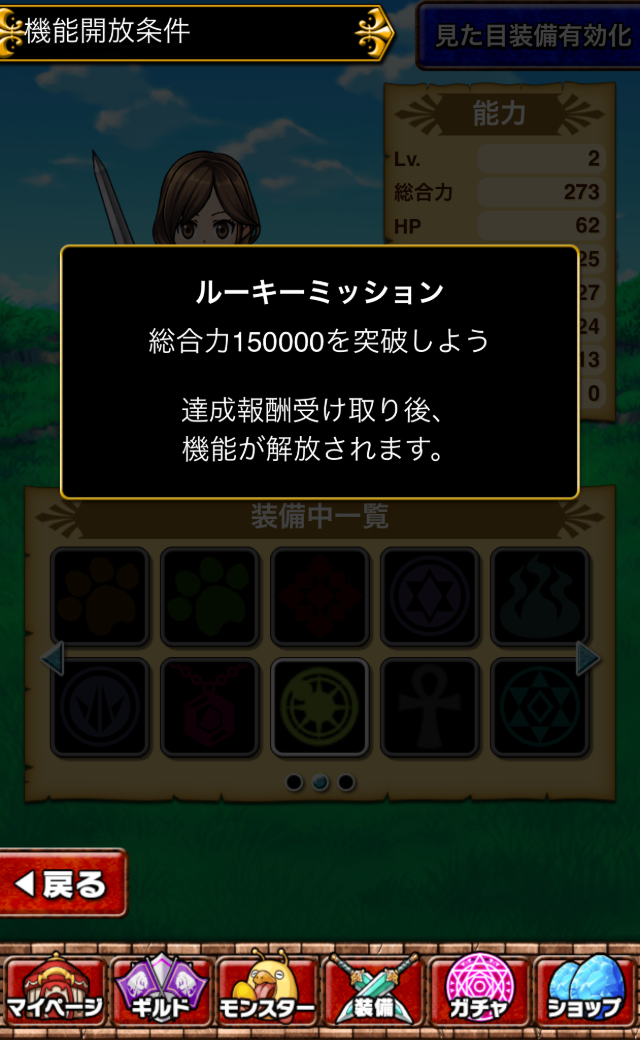Go back with the 戻る button
The width and height of the screenshot is (640, 1040).
point(62,883)
